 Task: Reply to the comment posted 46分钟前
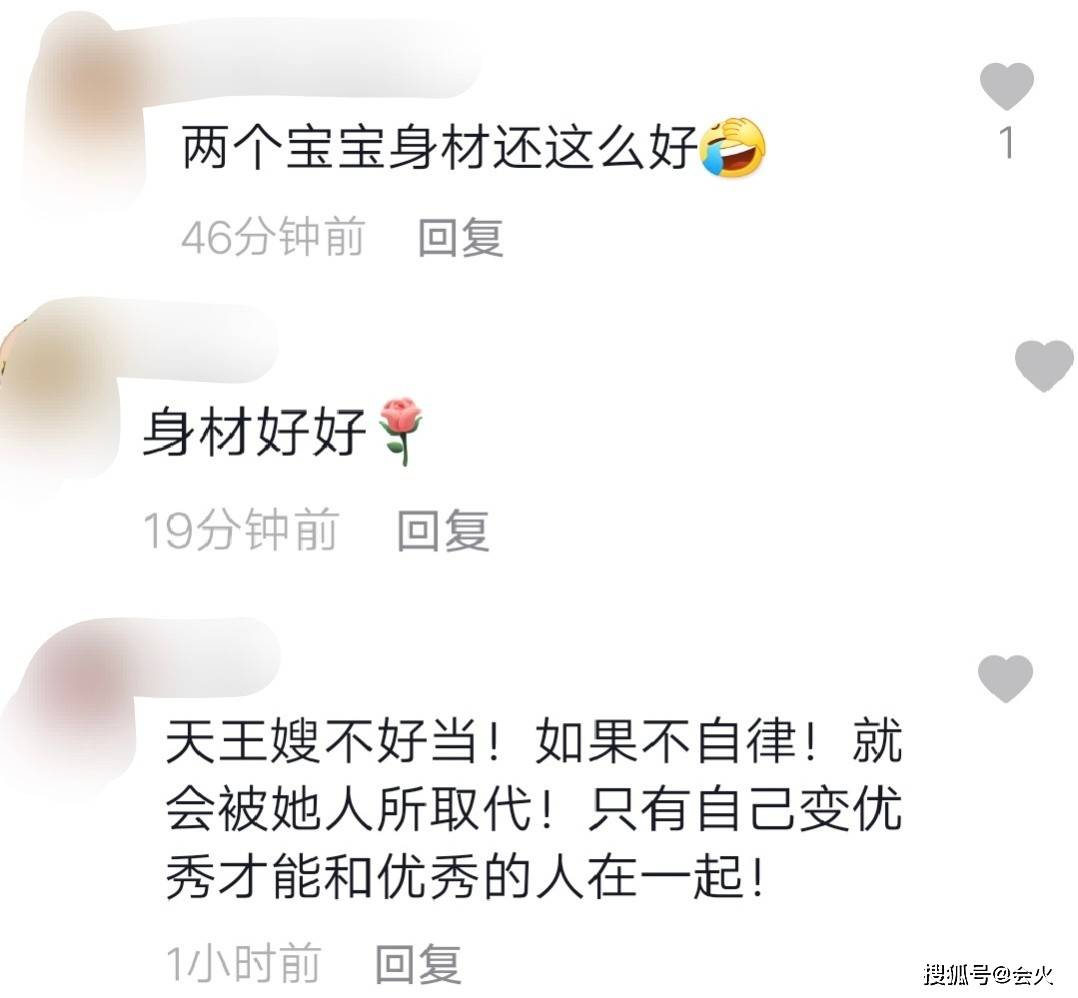pos(460,239)
